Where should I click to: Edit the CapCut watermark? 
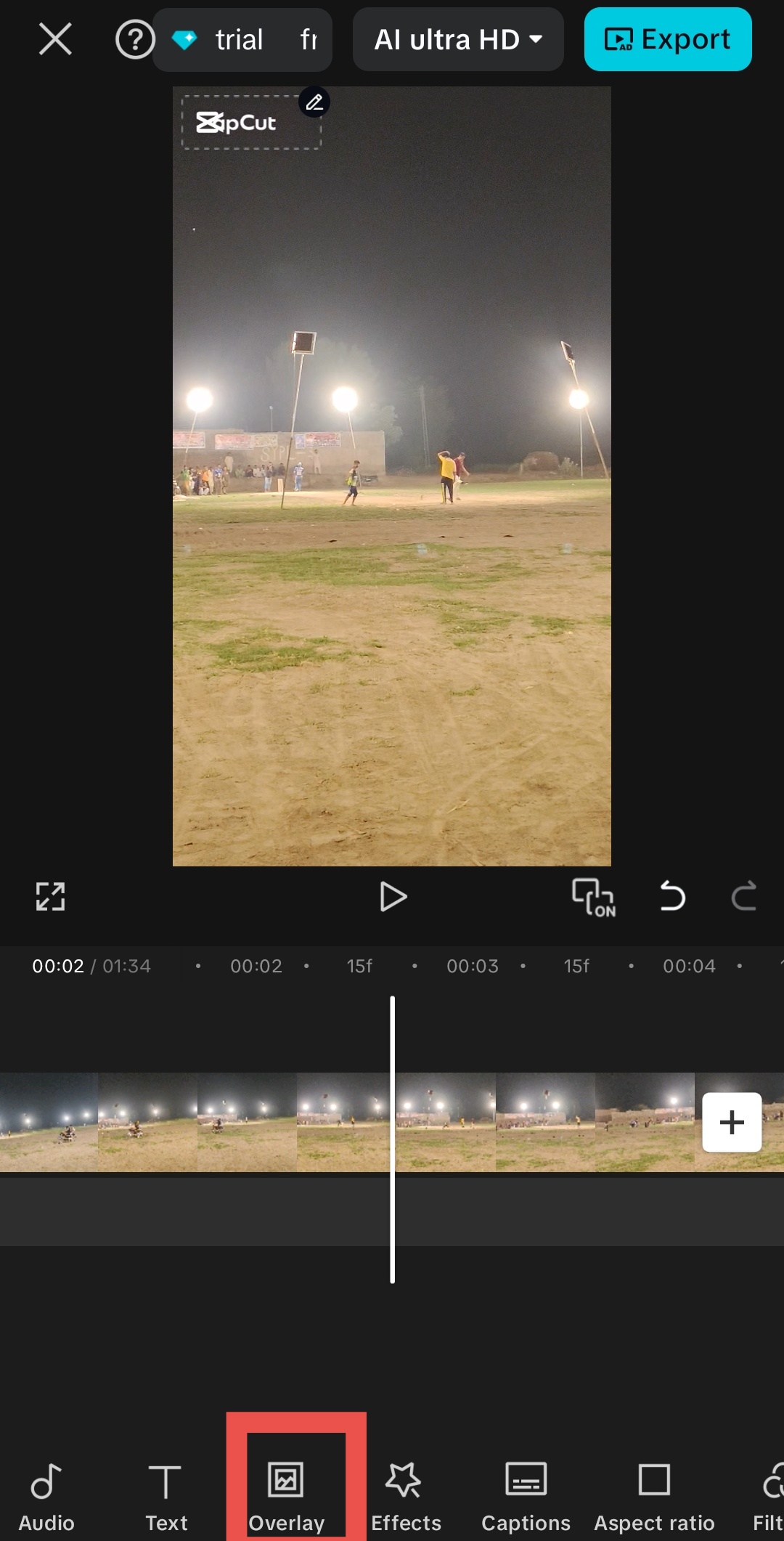tap(314, 102)
